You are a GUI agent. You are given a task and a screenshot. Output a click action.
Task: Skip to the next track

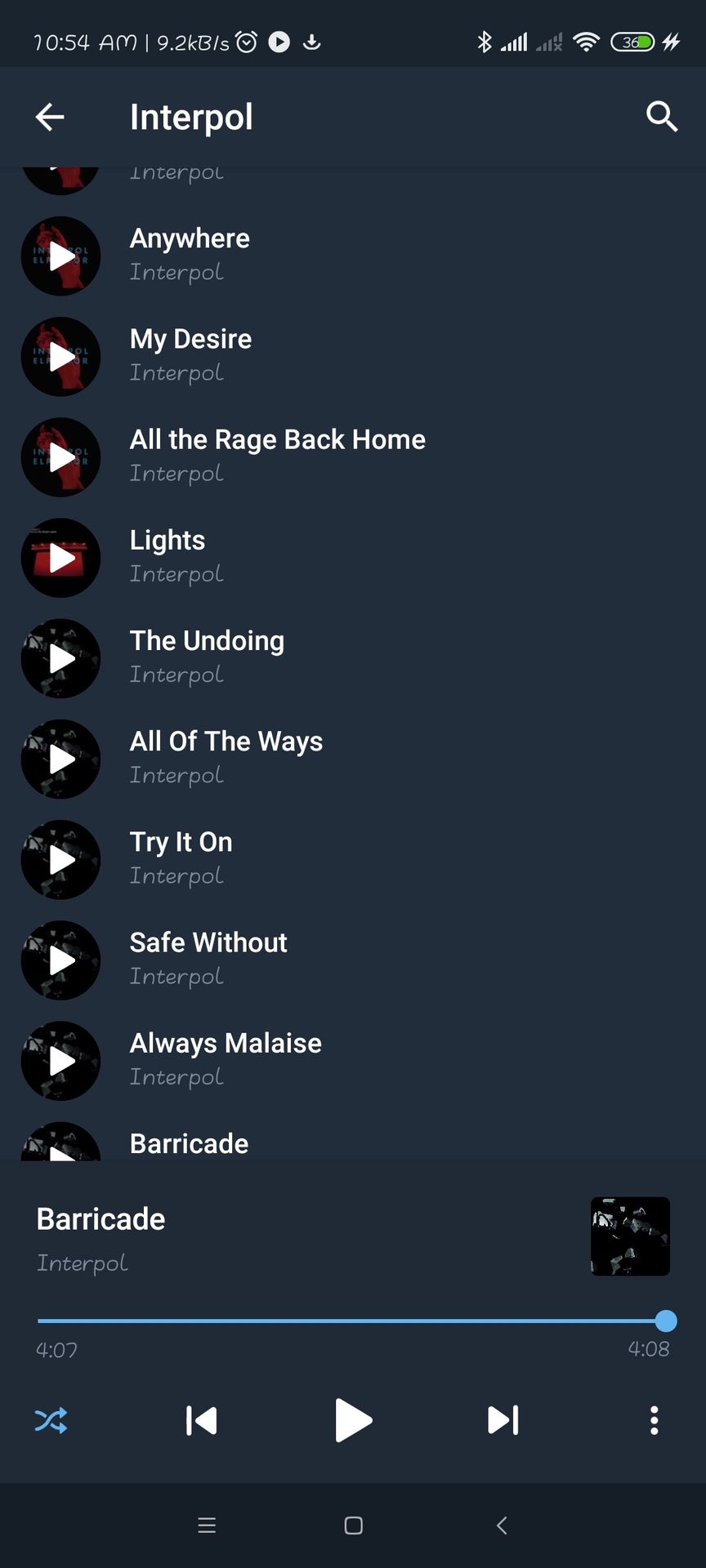(503, 1420)
